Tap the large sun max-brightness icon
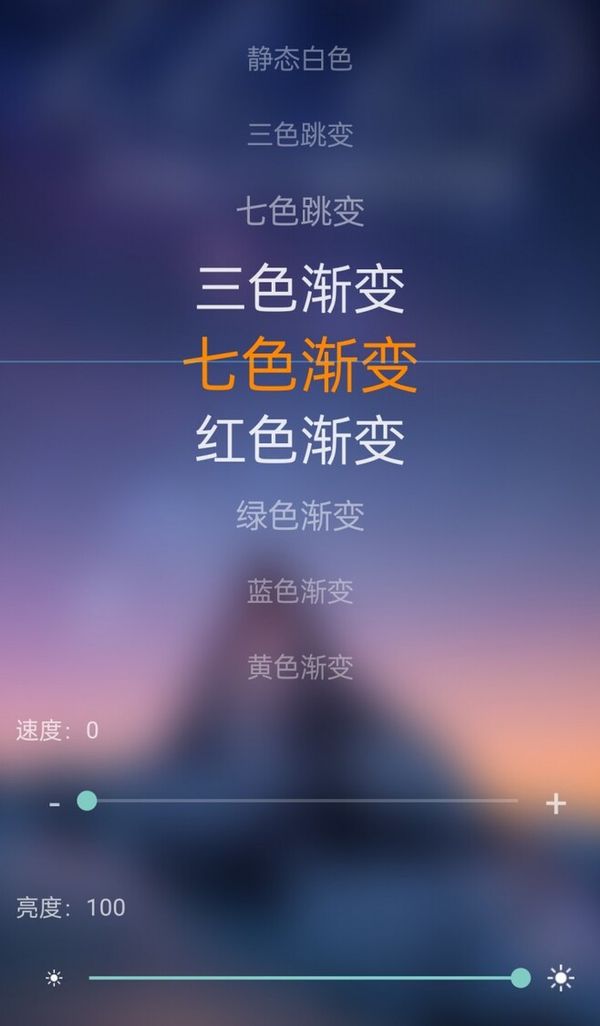 coord(561,978)
